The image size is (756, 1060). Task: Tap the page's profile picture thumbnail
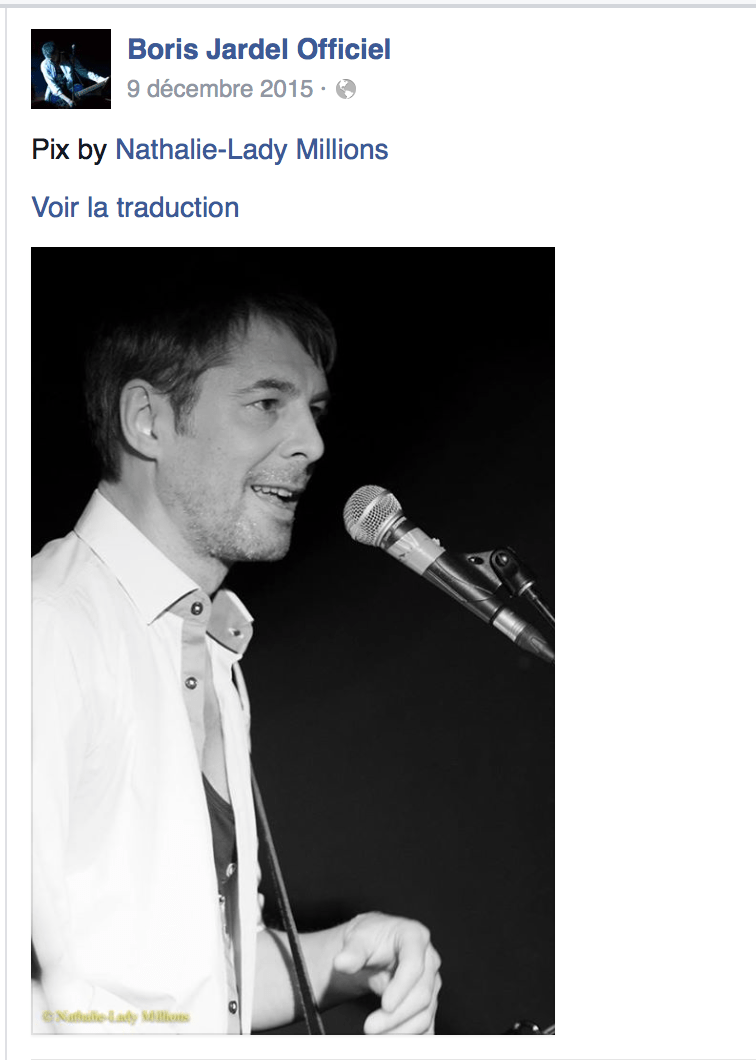[71, 68]
